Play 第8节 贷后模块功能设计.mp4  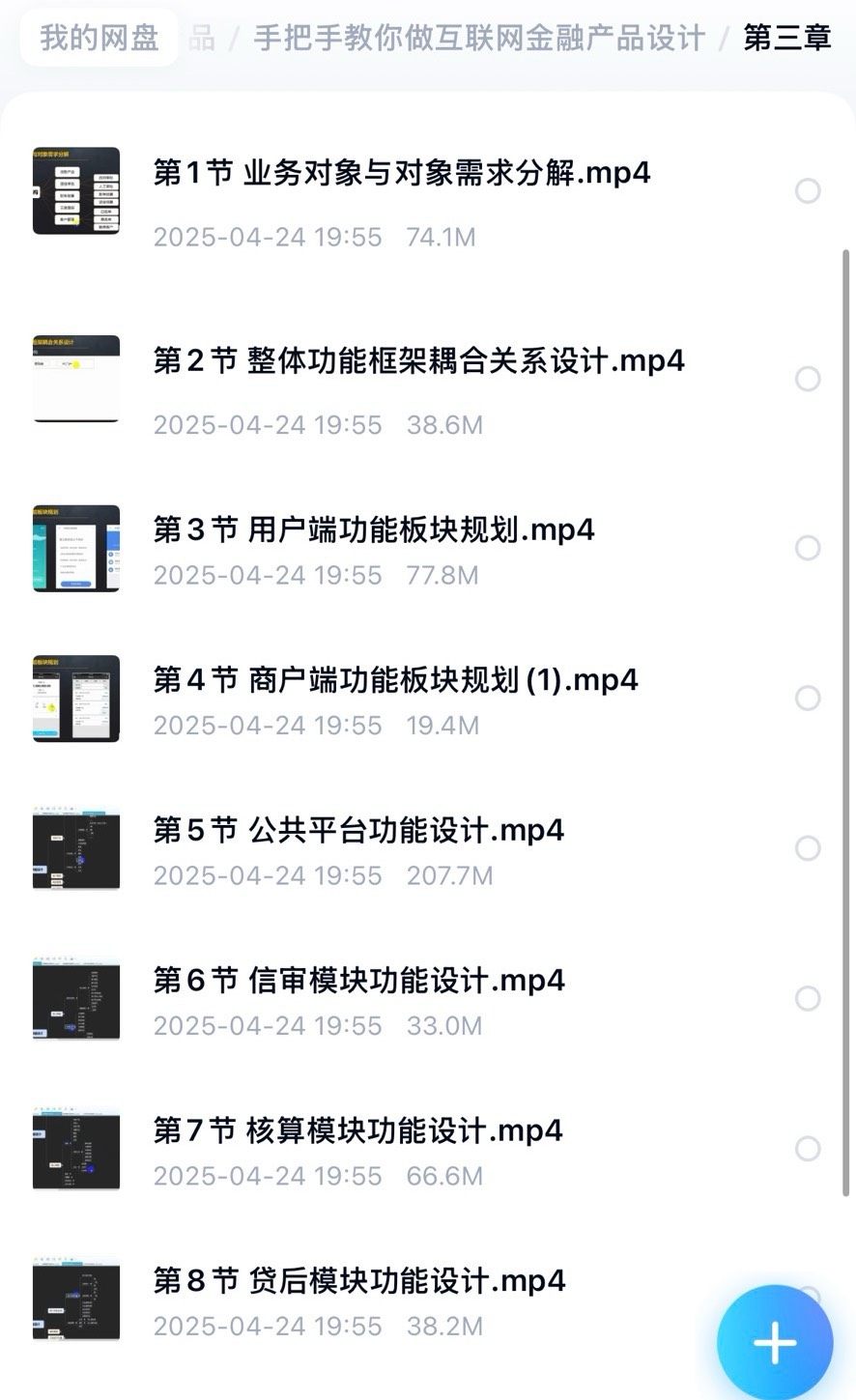click(358, 1281)
